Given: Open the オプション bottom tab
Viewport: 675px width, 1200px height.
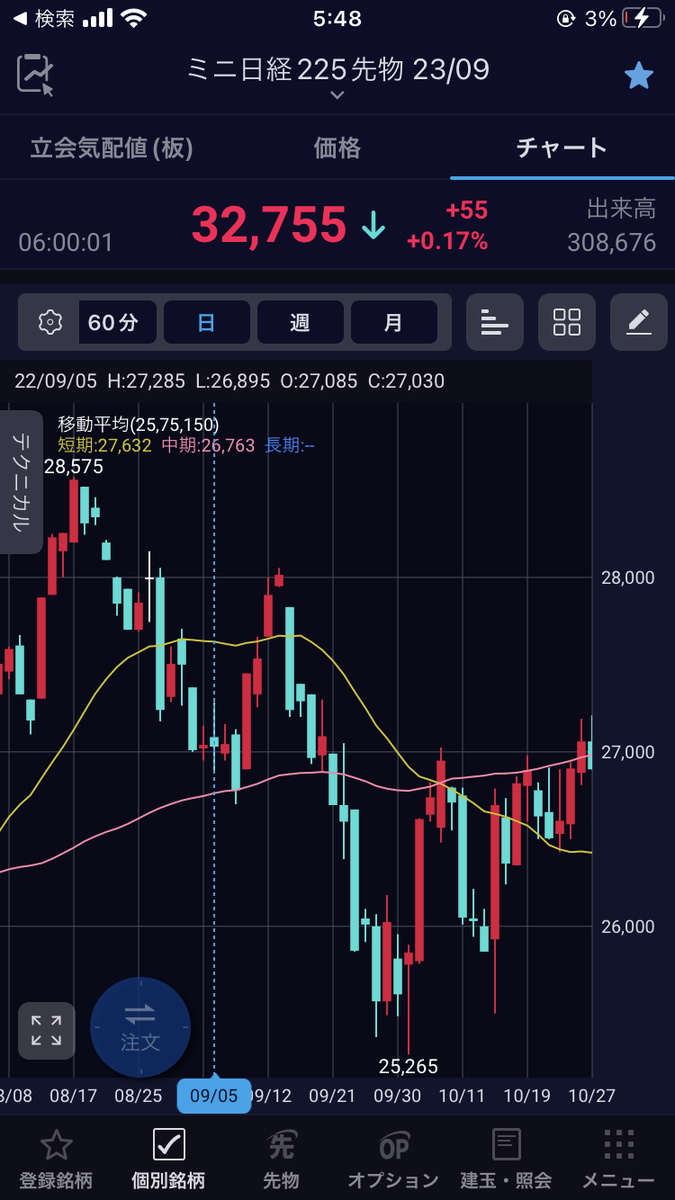Looking at the screenshot, I should click(x=393, y=1159).
